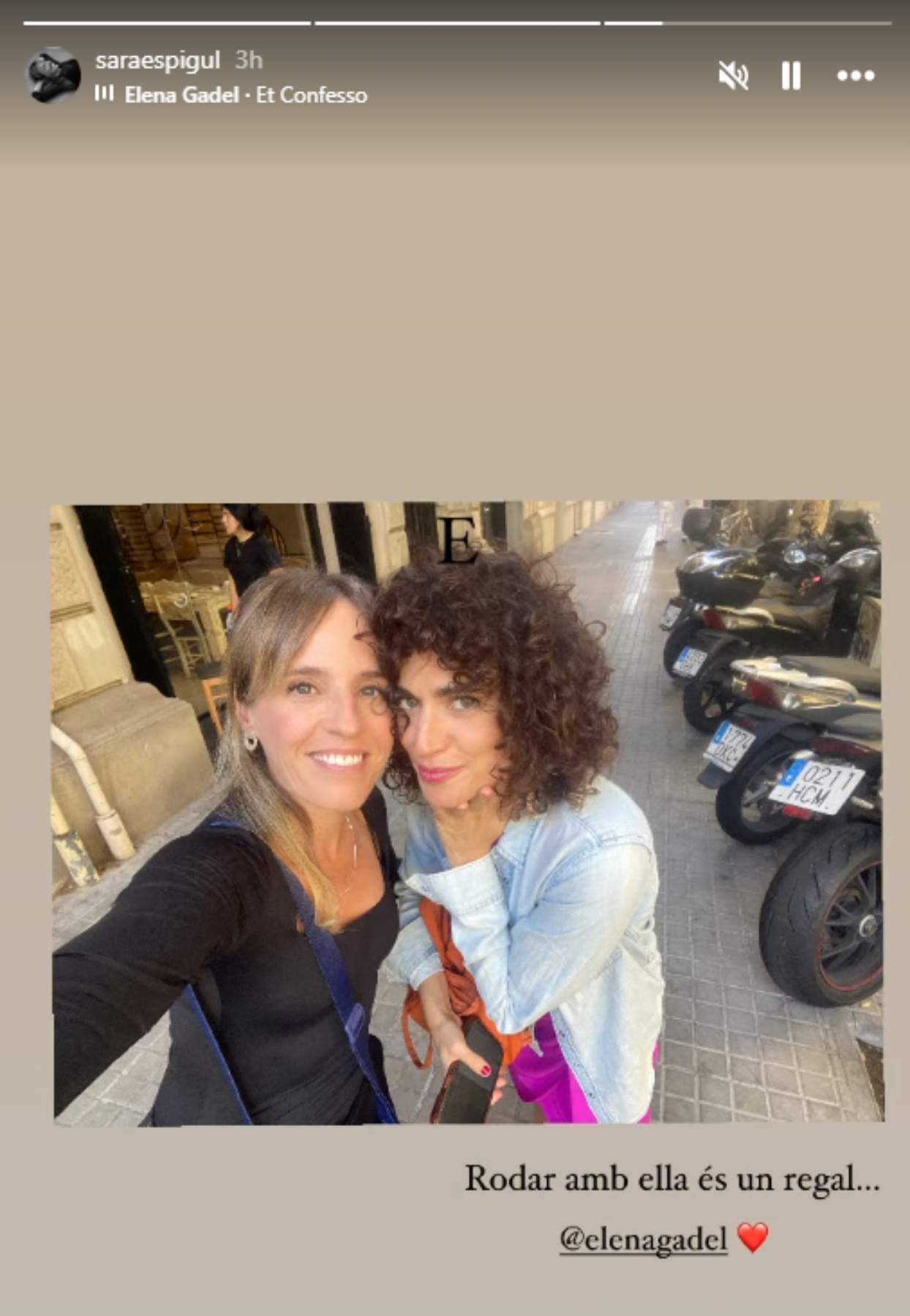Open the @elenagadel mention
Screen dimensions: 910x1316
tap(643, 1239)
